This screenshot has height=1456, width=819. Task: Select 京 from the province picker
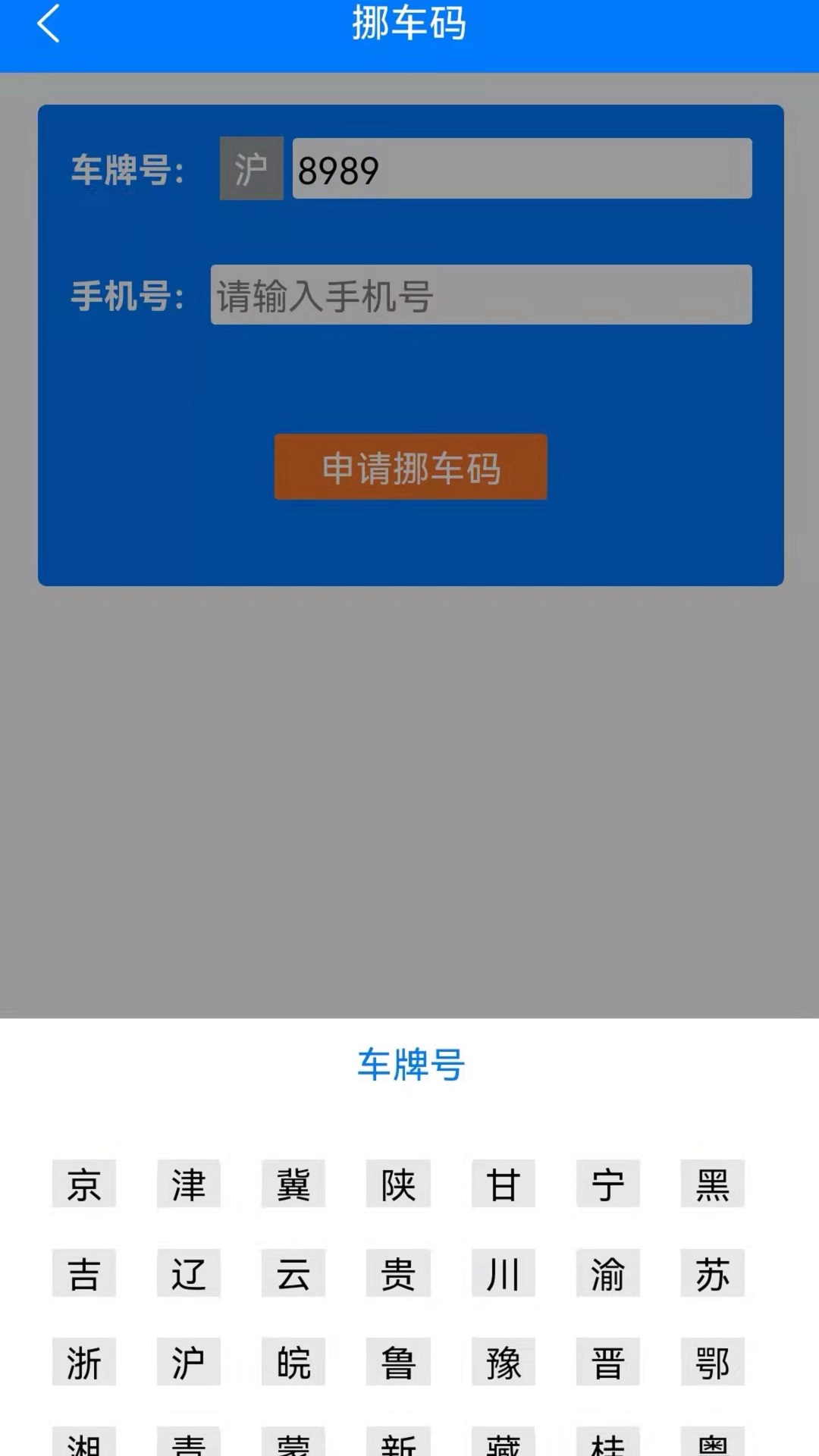pyautogui.click(x=84, y=1184)
